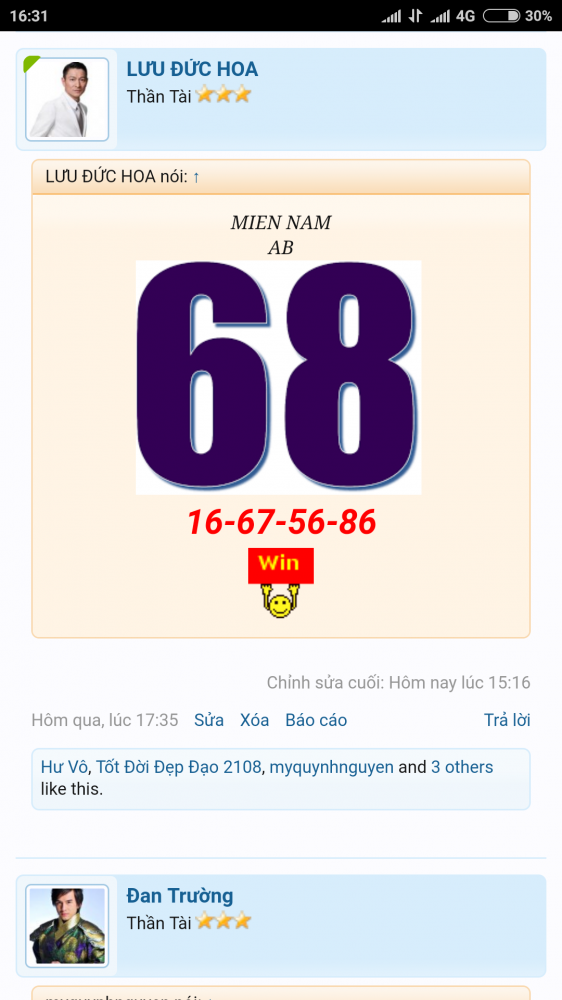The image size is (562, 1000).
Task: Open LƯU ĐỨC HOA's profile name link
Action: point(192,69)
